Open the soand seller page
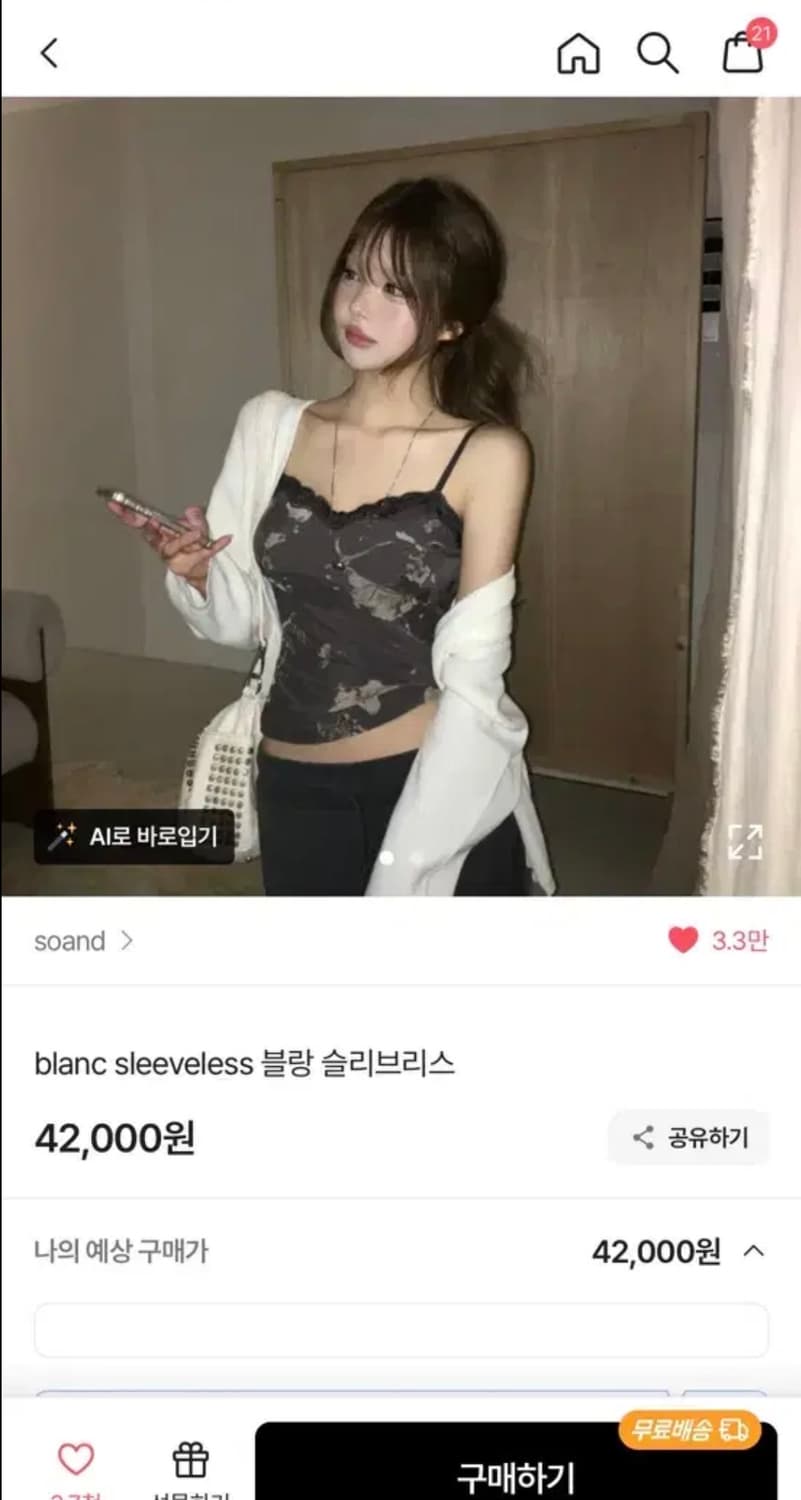 point(70,941)
